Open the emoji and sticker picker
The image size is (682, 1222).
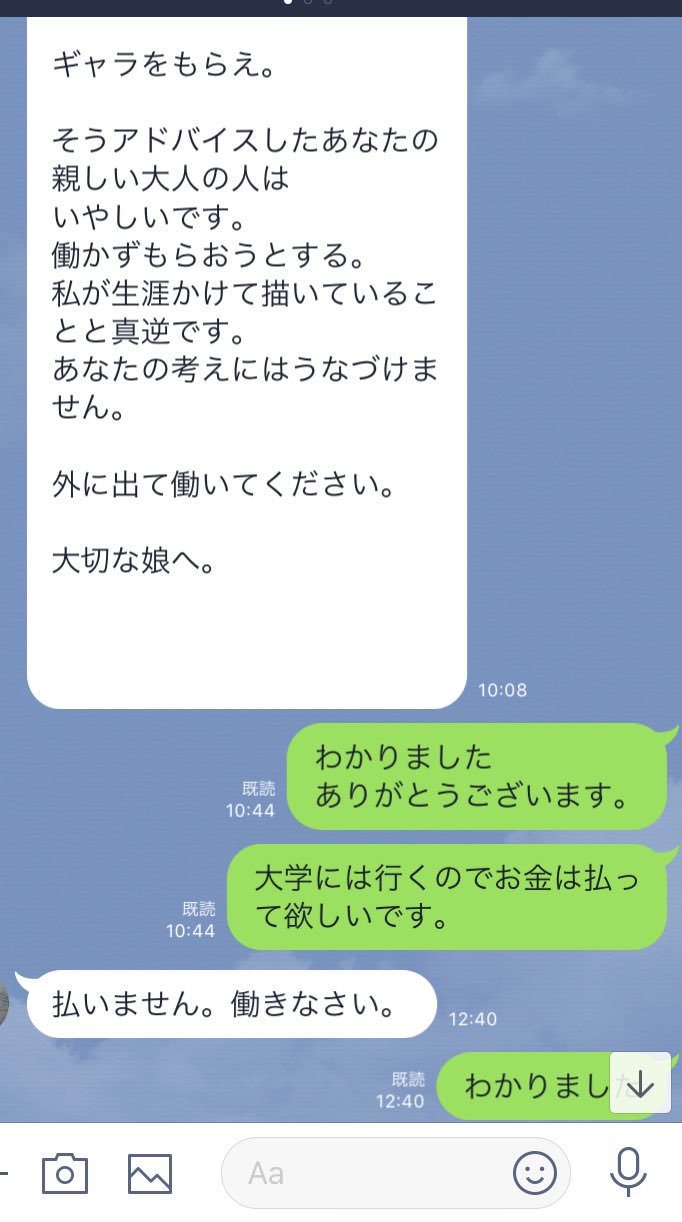(535, 1172)
